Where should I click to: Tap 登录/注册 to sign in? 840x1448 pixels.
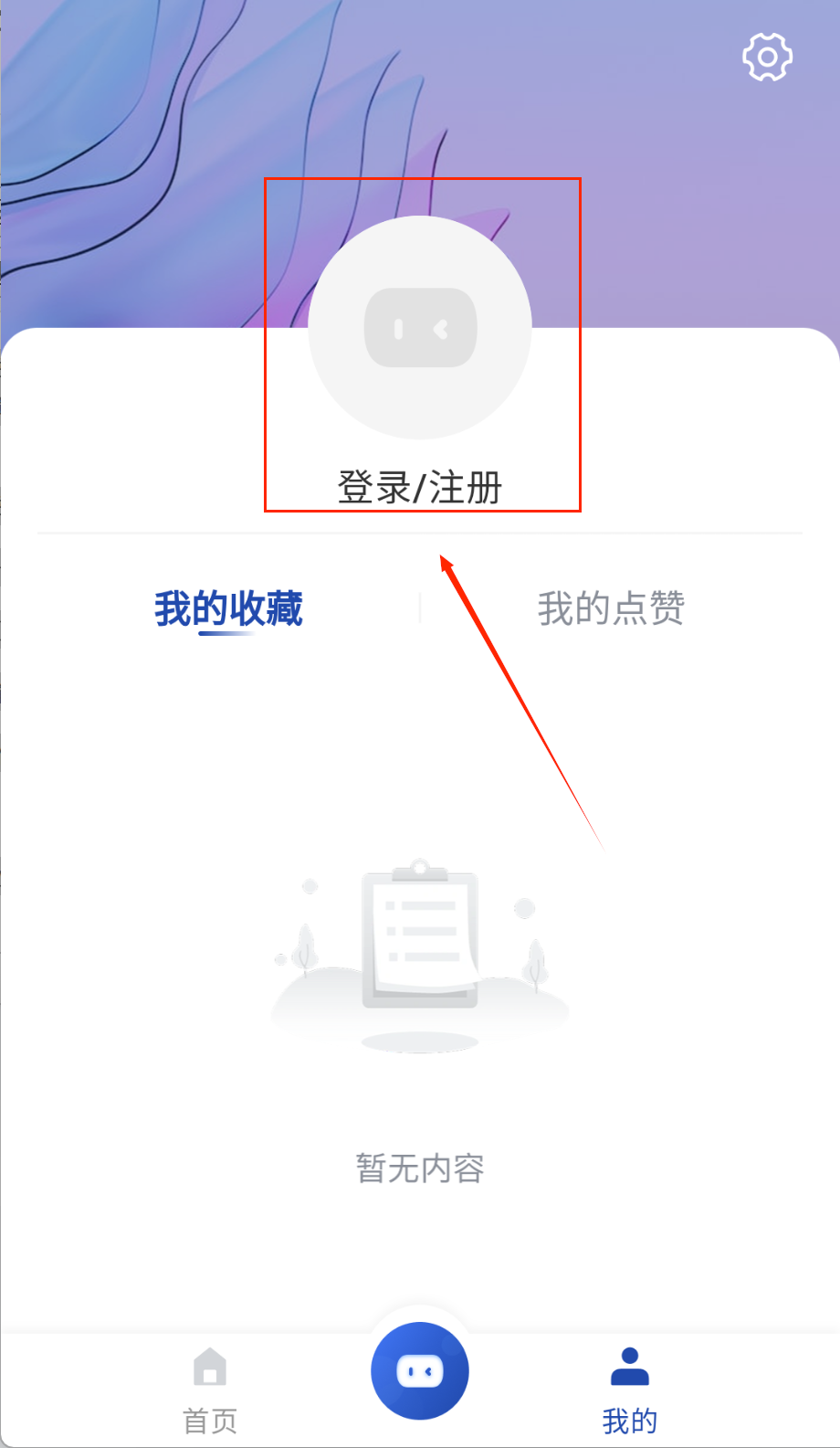[x=420, y=487]
